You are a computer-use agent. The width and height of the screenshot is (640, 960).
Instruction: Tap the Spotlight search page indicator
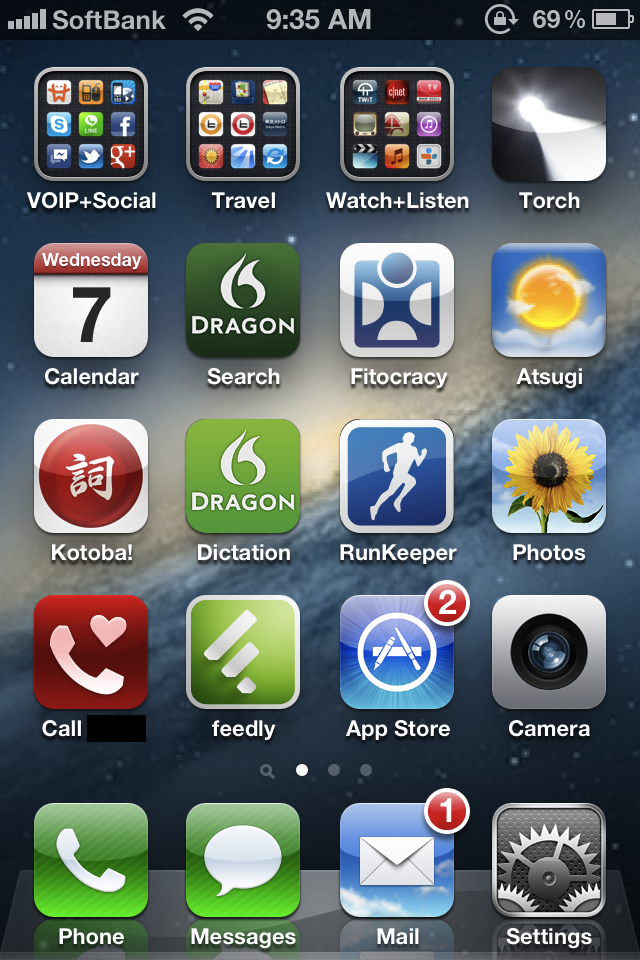tap(267, 771)
